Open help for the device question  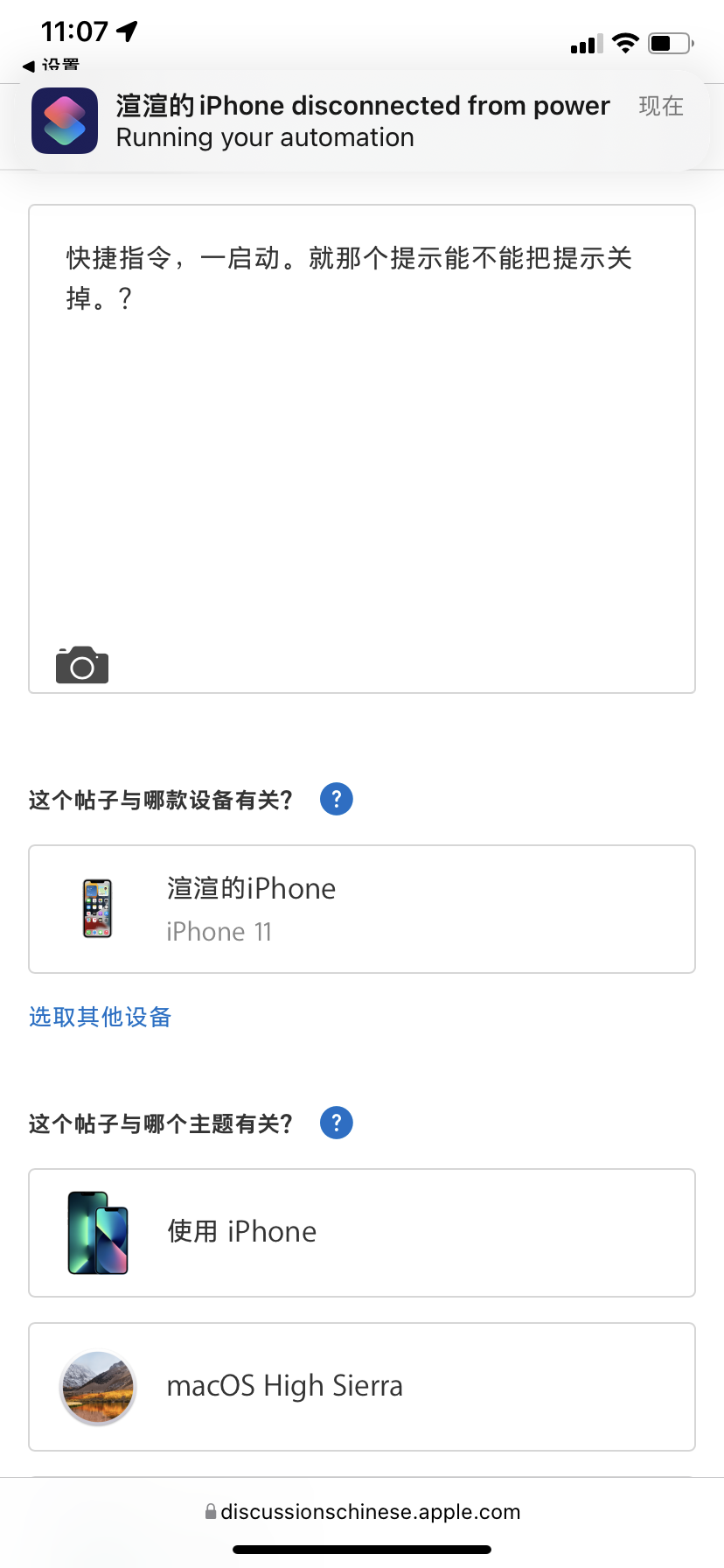tap(337, 799)
